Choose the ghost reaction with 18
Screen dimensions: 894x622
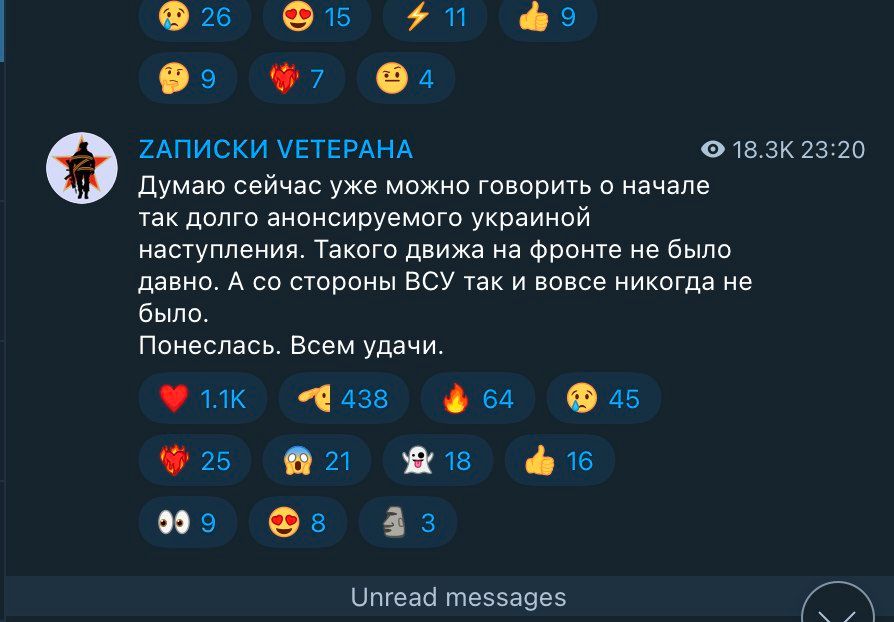pos(436,460)
